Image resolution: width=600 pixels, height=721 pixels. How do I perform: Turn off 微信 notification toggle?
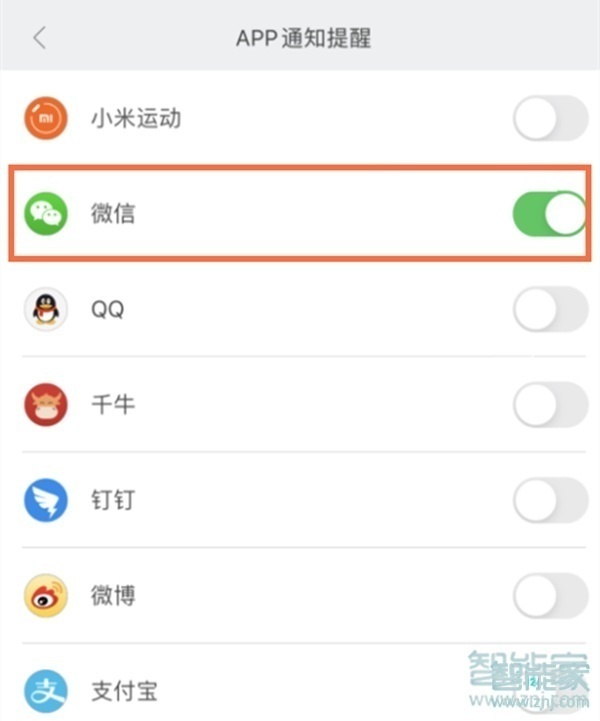(x=550, y=214)
